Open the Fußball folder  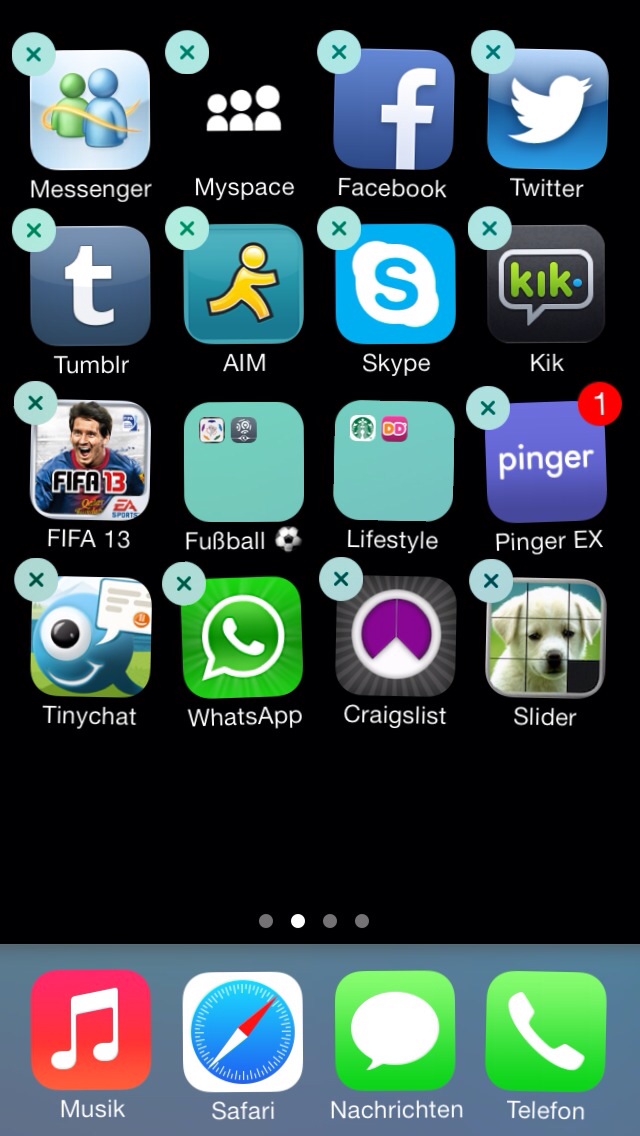click(x=244, y=462)
